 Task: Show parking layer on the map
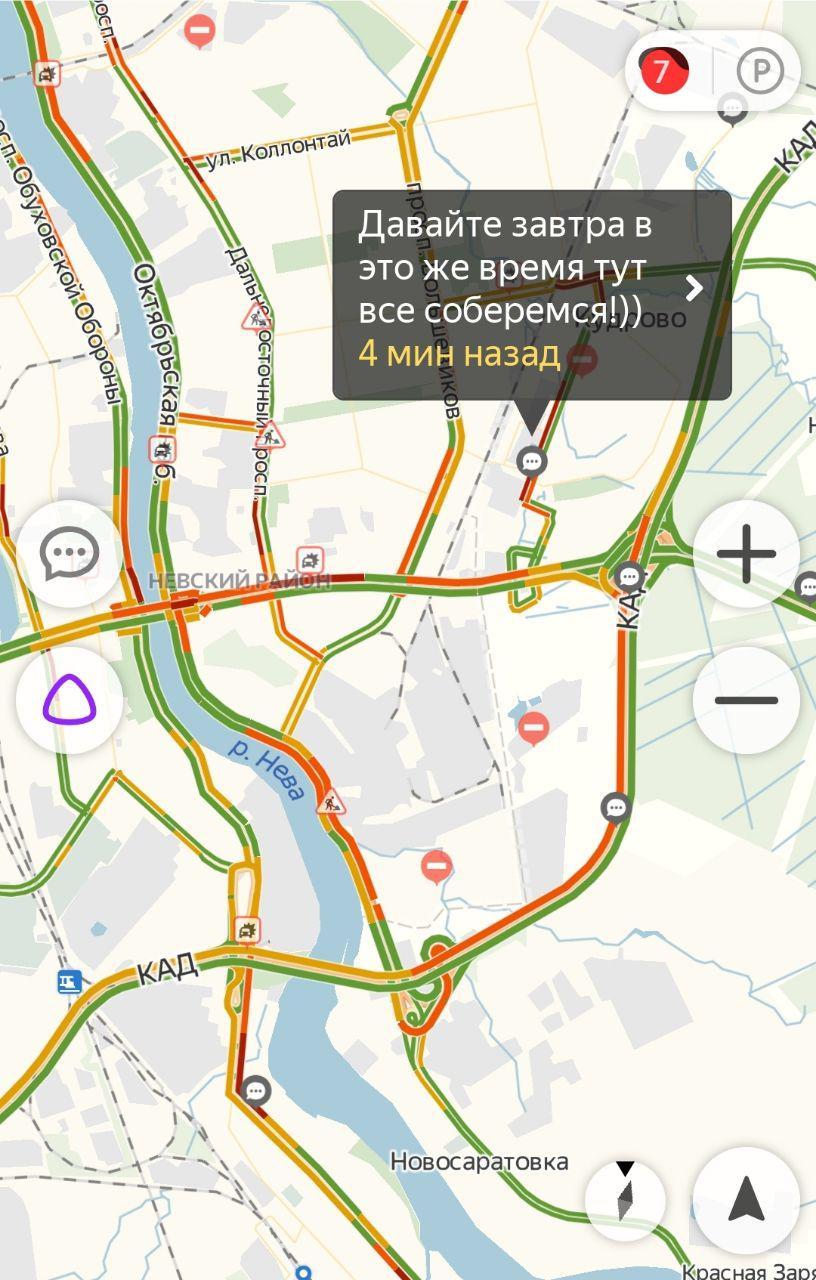click(760, 72)
